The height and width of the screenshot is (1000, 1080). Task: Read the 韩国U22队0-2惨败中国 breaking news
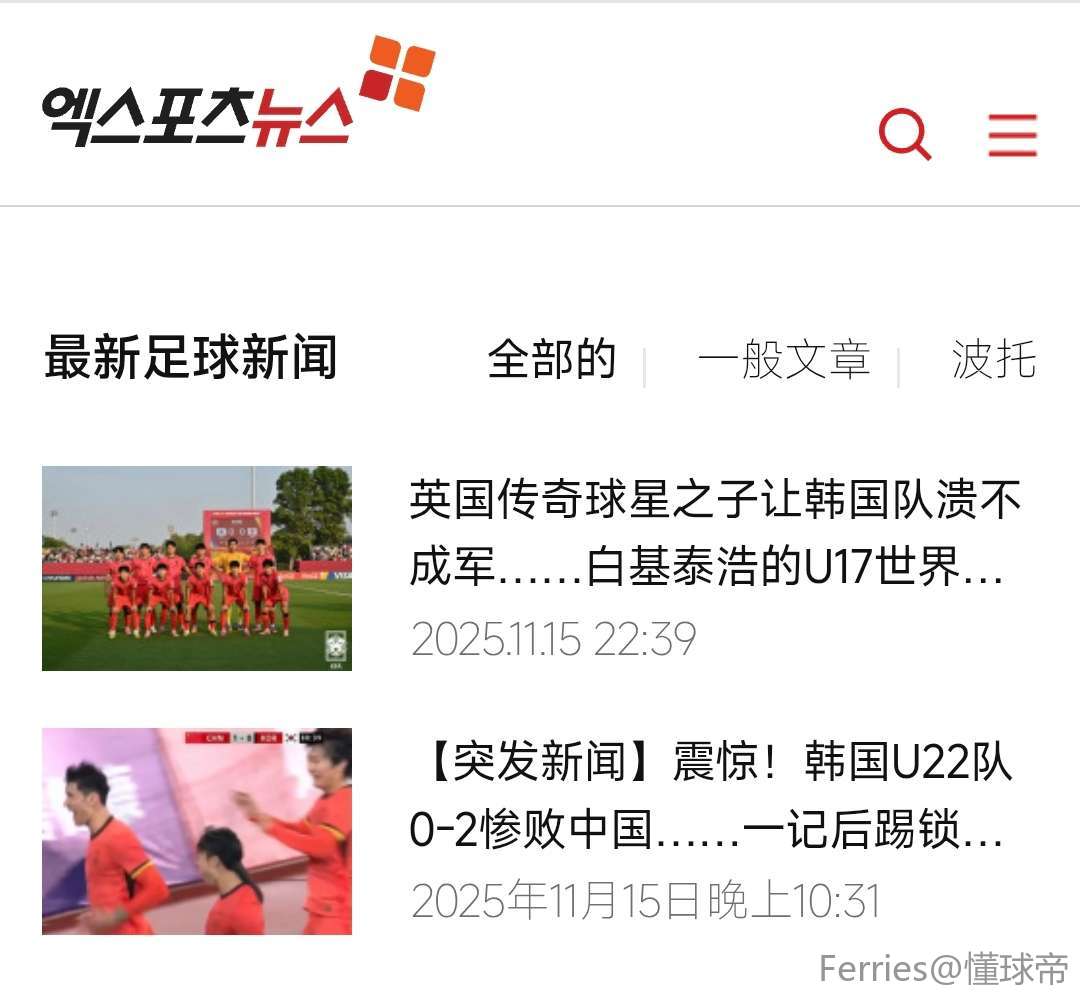pyautogui.click(x=710, y=797)
